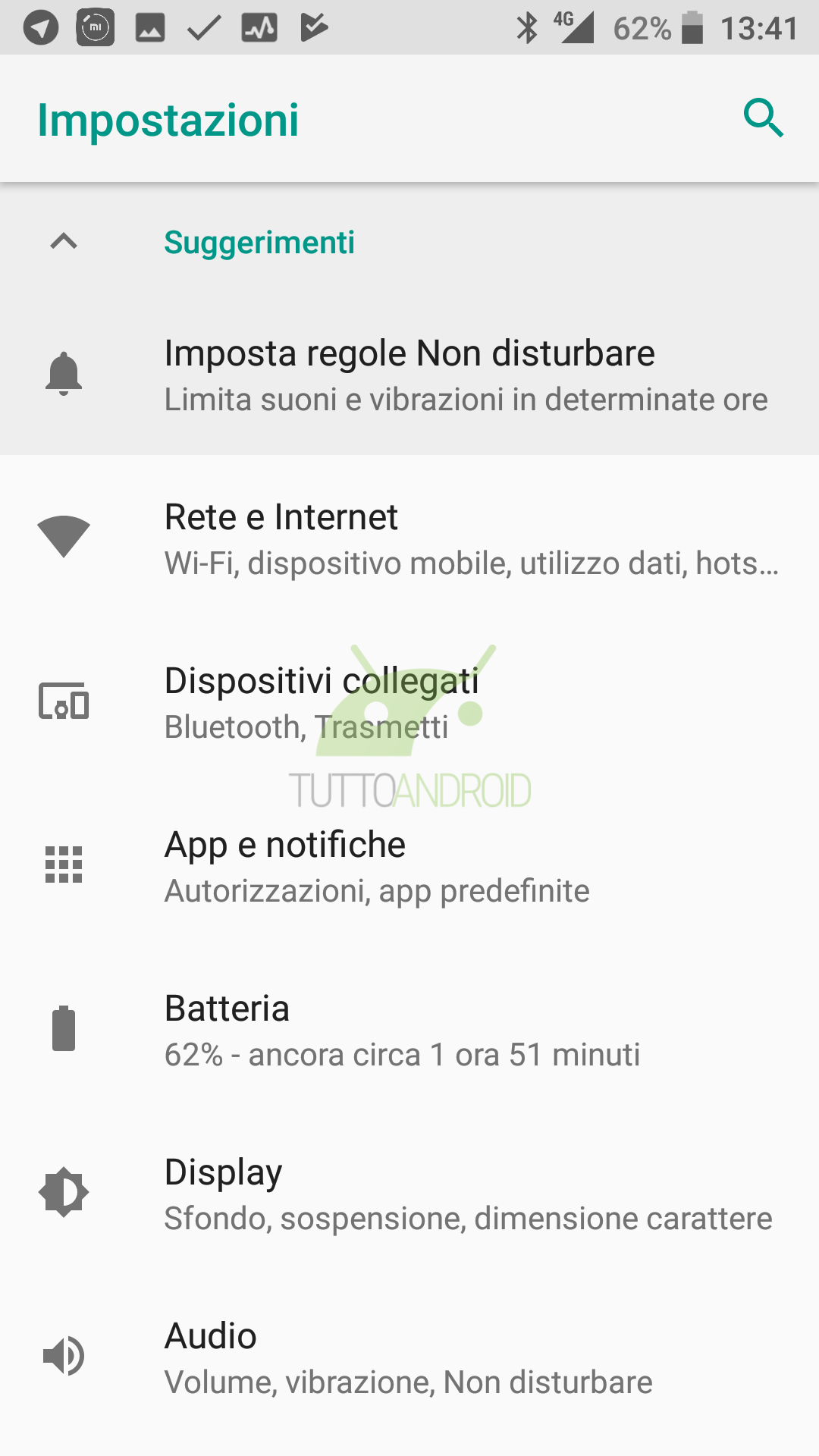Open Rete e Internet settings
The width and height of the screenshot is (819, 1456).
pos(409,537)
